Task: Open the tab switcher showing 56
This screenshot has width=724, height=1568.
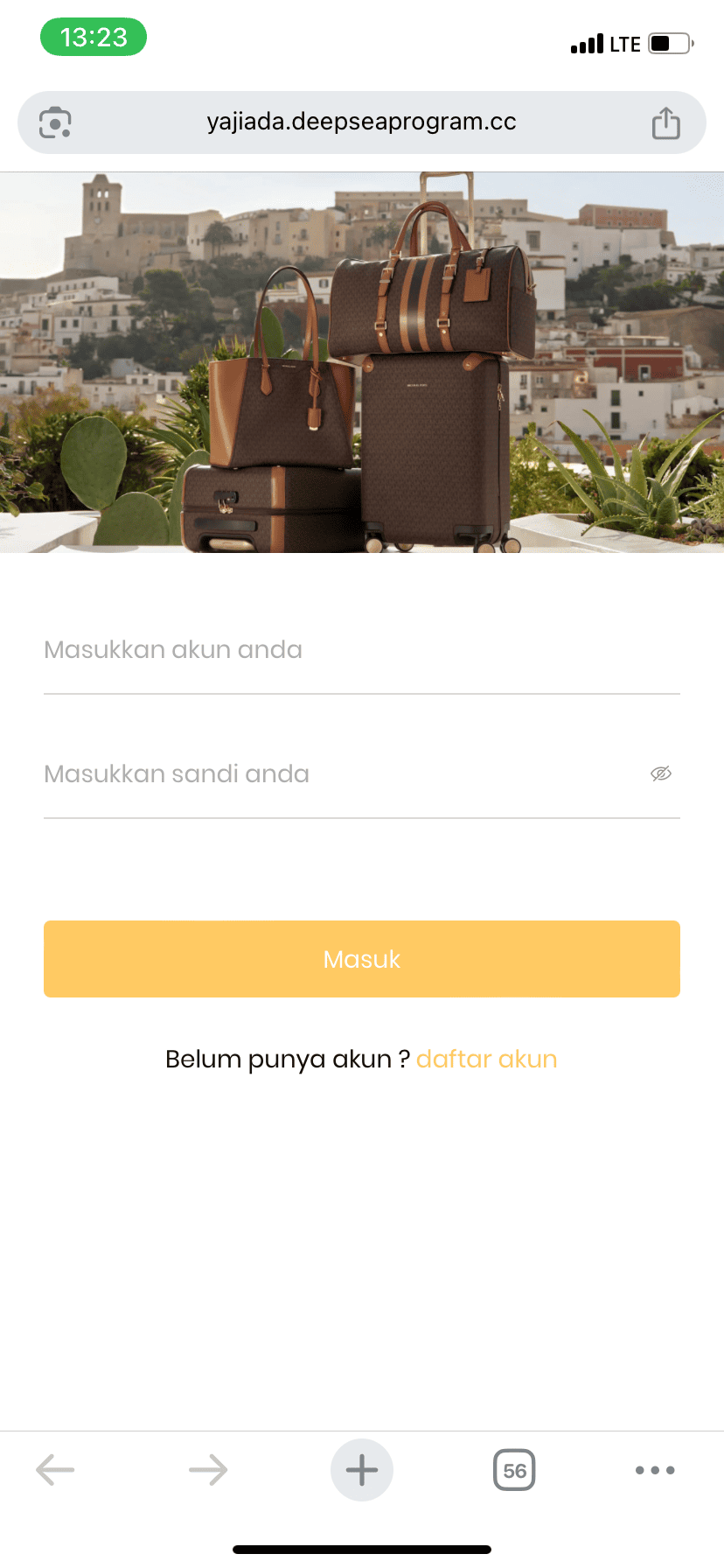Action: point(514,1470)
